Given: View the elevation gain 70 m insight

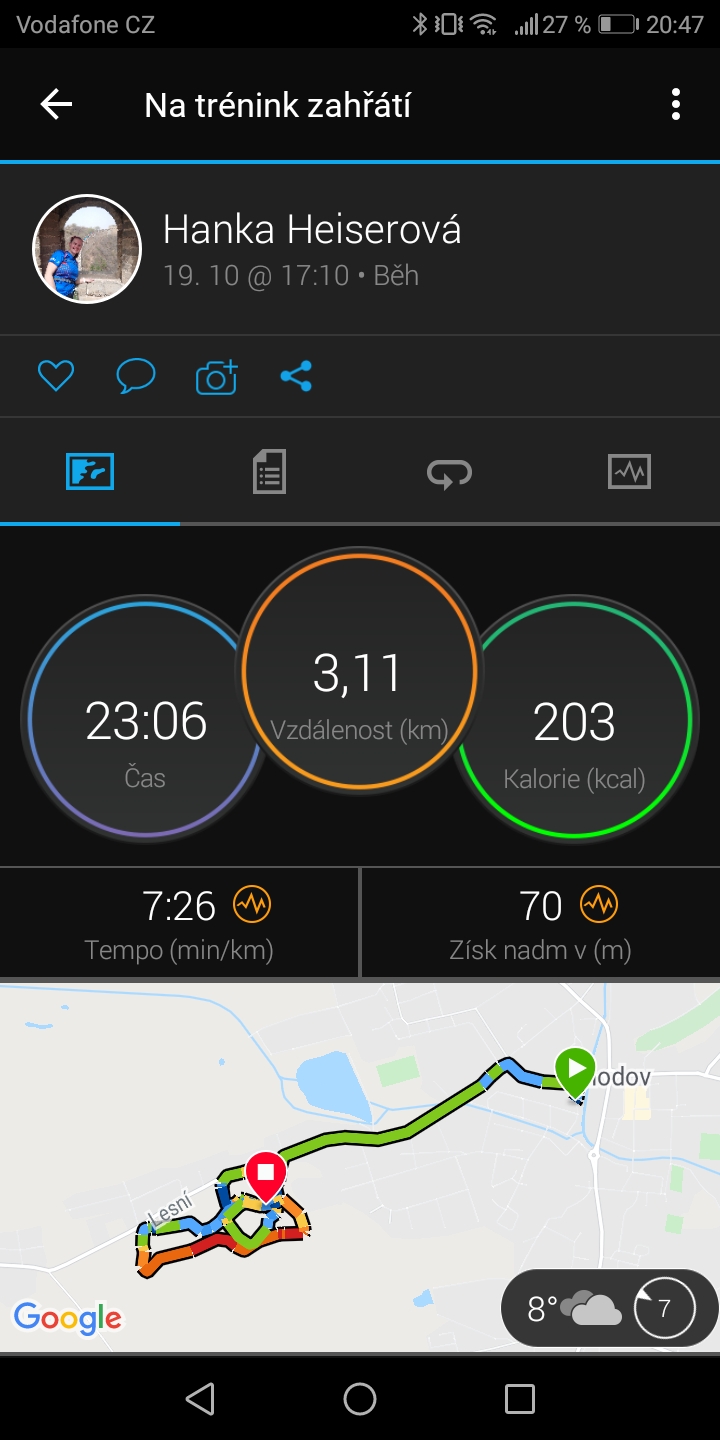Looking at the screenshot, I should (541, 923).
